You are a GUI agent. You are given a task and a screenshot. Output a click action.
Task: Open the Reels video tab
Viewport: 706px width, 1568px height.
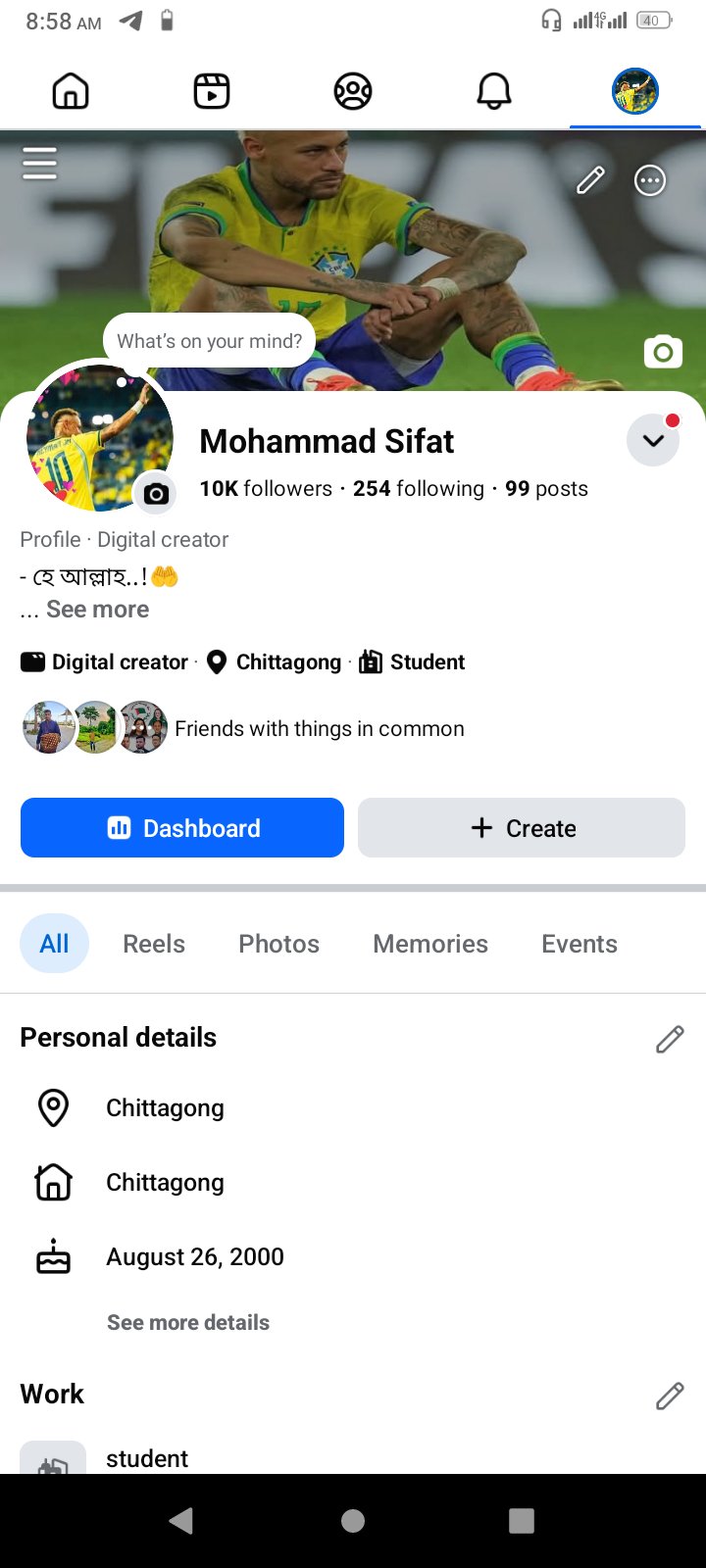pos(212,91)
